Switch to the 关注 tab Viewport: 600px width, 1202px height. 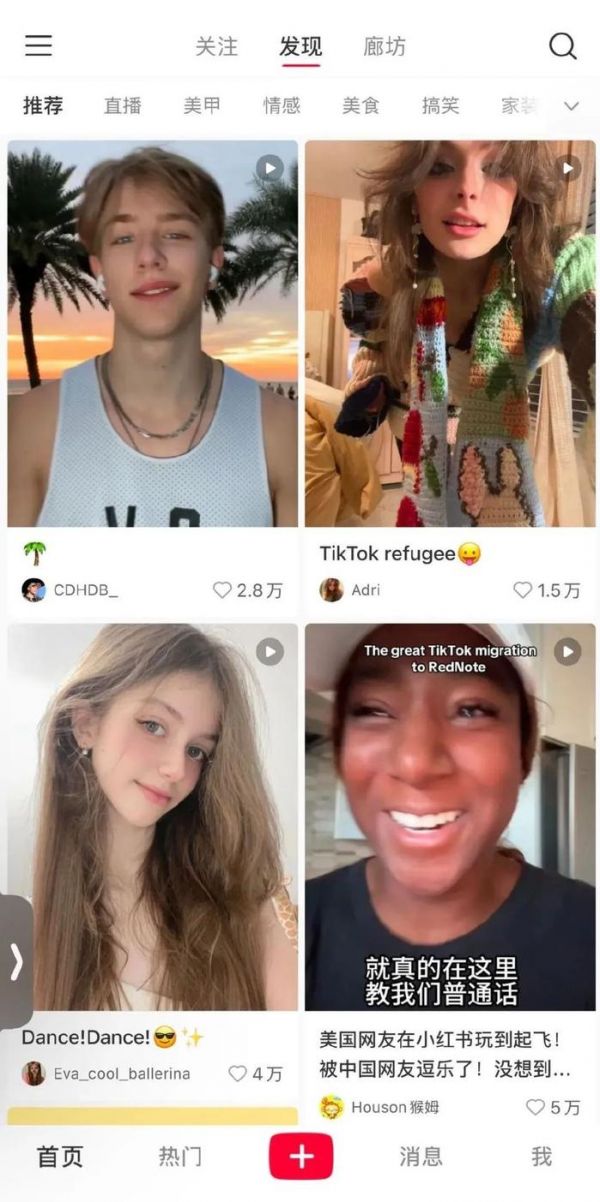point(216,46)
